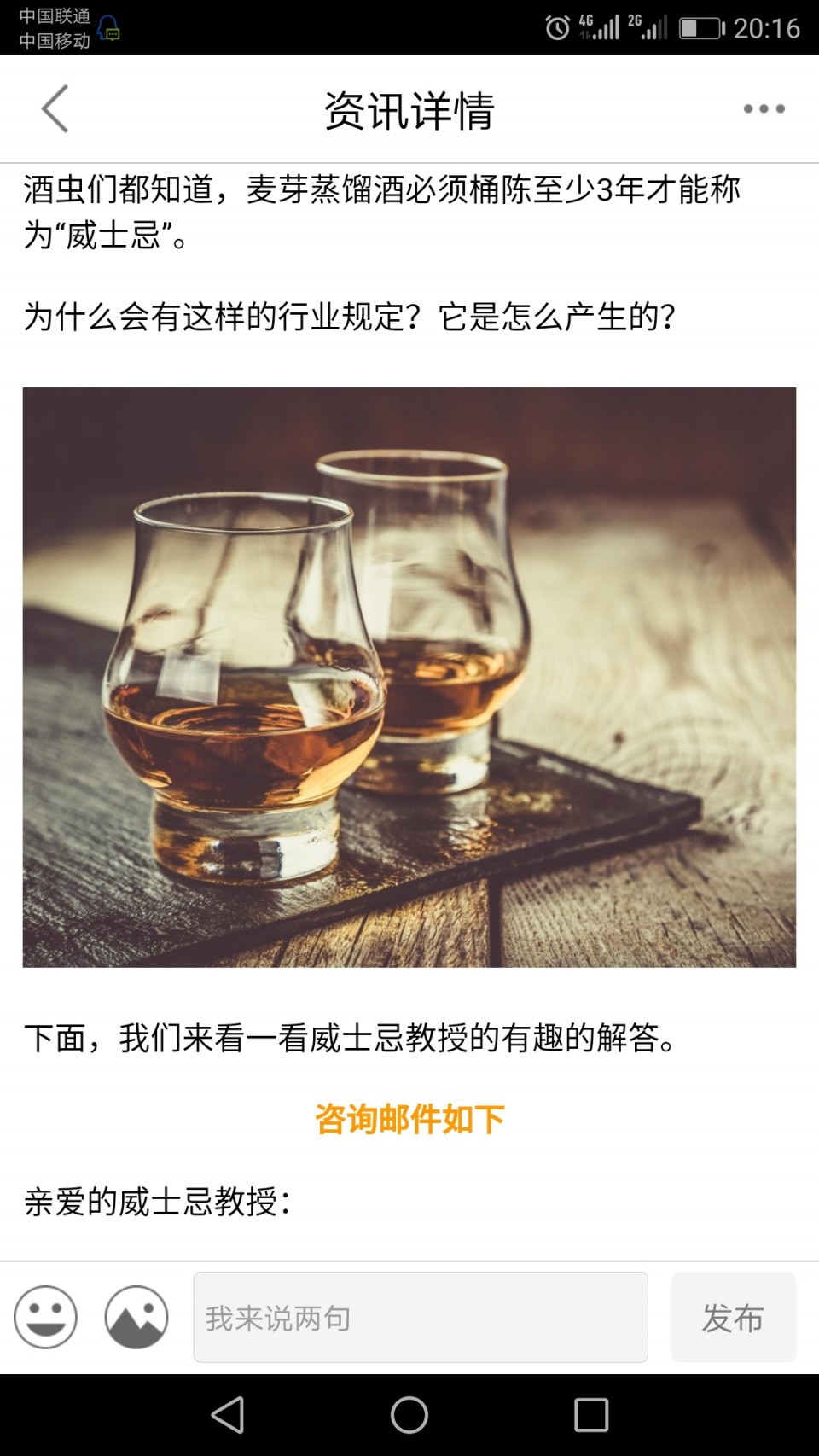This screenshot has width=819, height=1456.
Task: Open the emoji picker for commenting
Action: (x=47, y=1317)
